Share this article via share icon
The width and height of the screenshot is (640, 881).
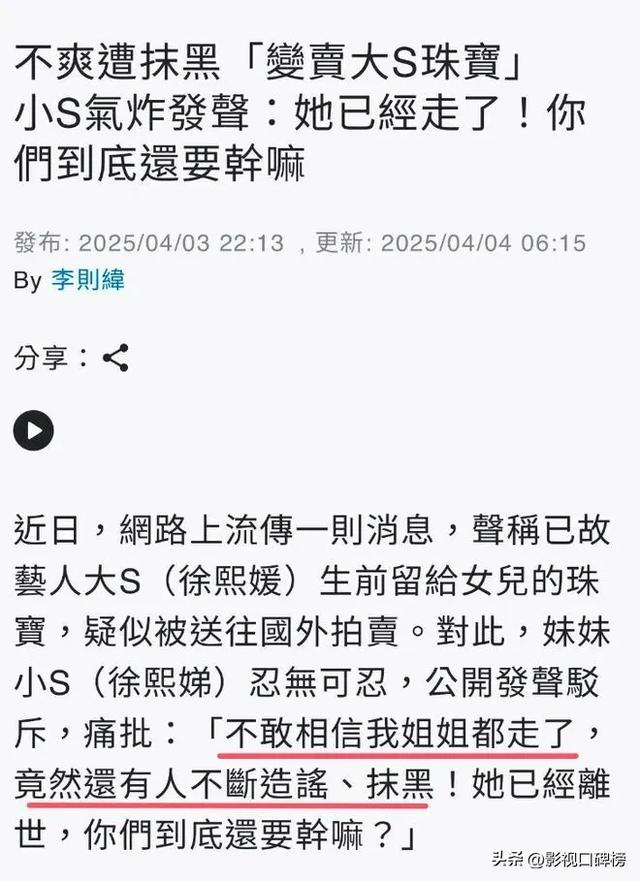[x=116, y=357]
